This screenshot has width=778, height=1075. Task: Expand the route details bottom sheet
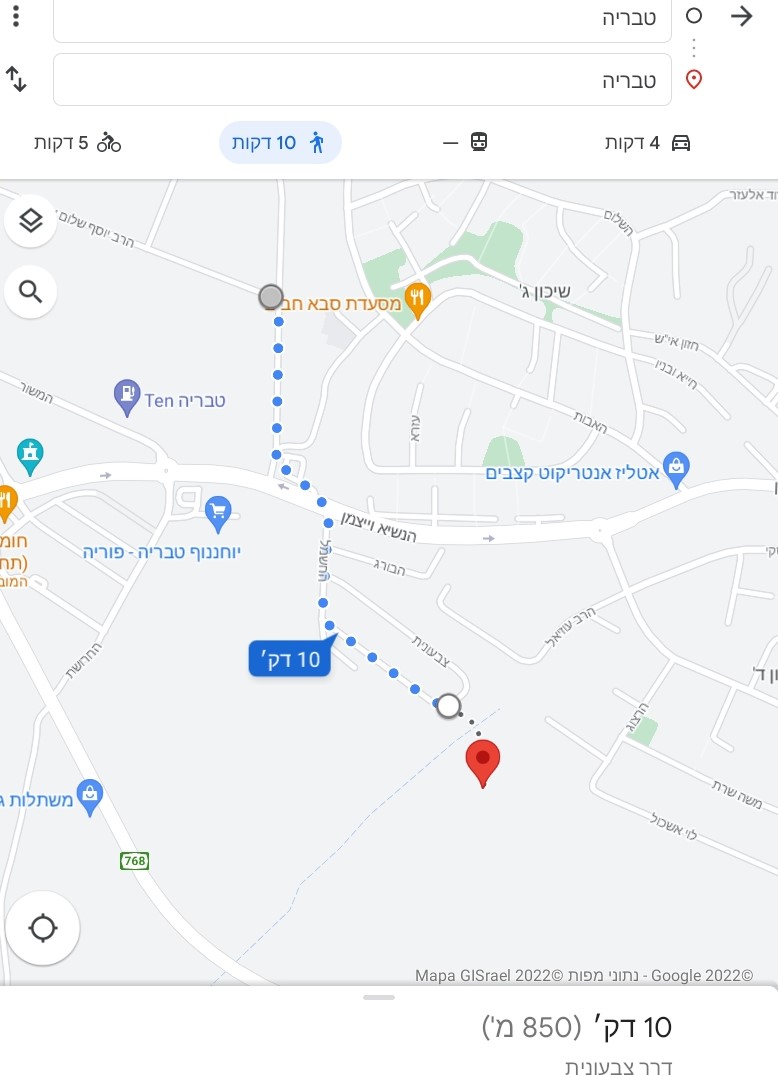tap(379, 997)
